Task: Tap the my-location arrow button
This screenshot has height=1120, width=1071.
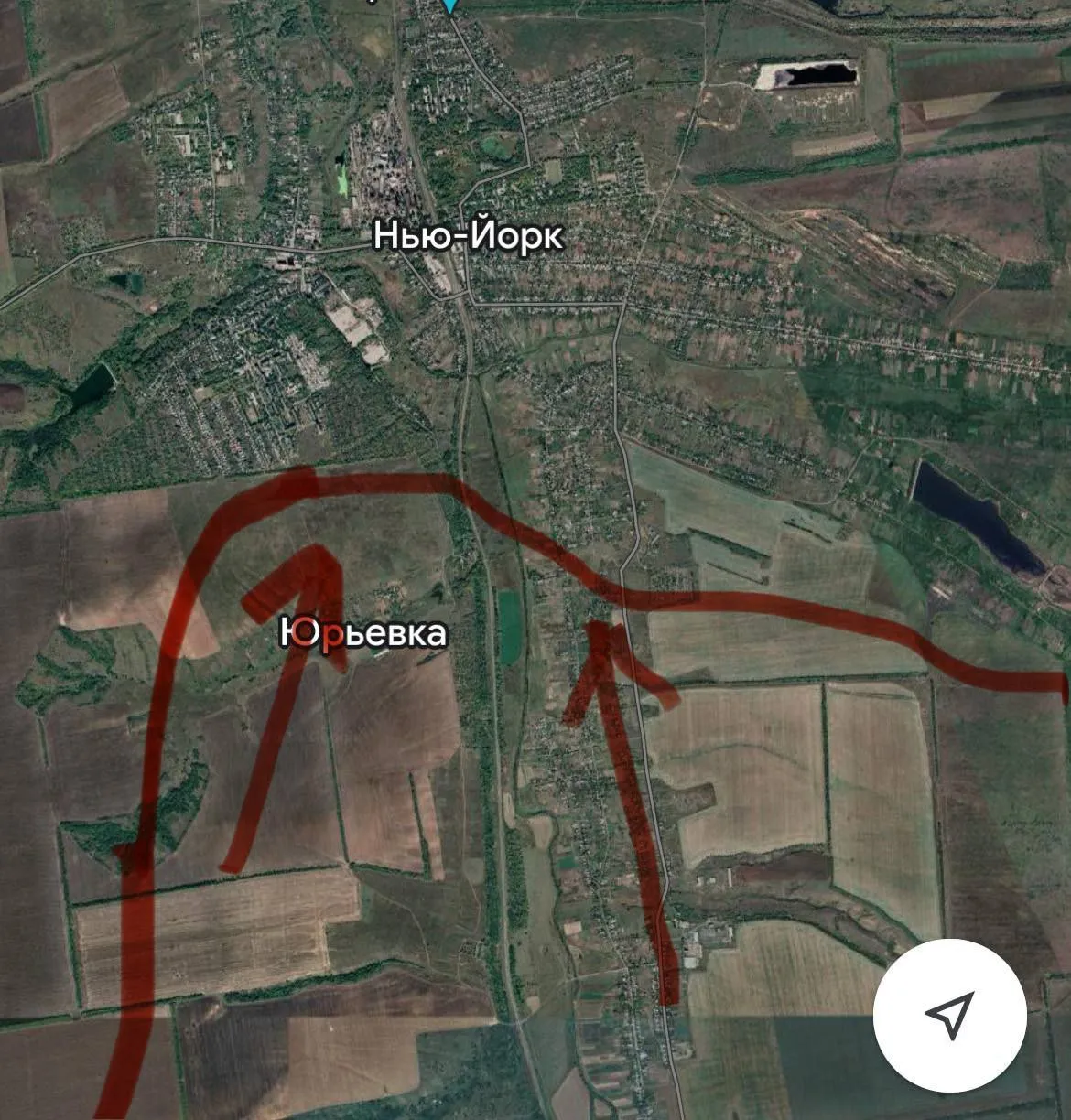Action: click(x=949, y=1014)
